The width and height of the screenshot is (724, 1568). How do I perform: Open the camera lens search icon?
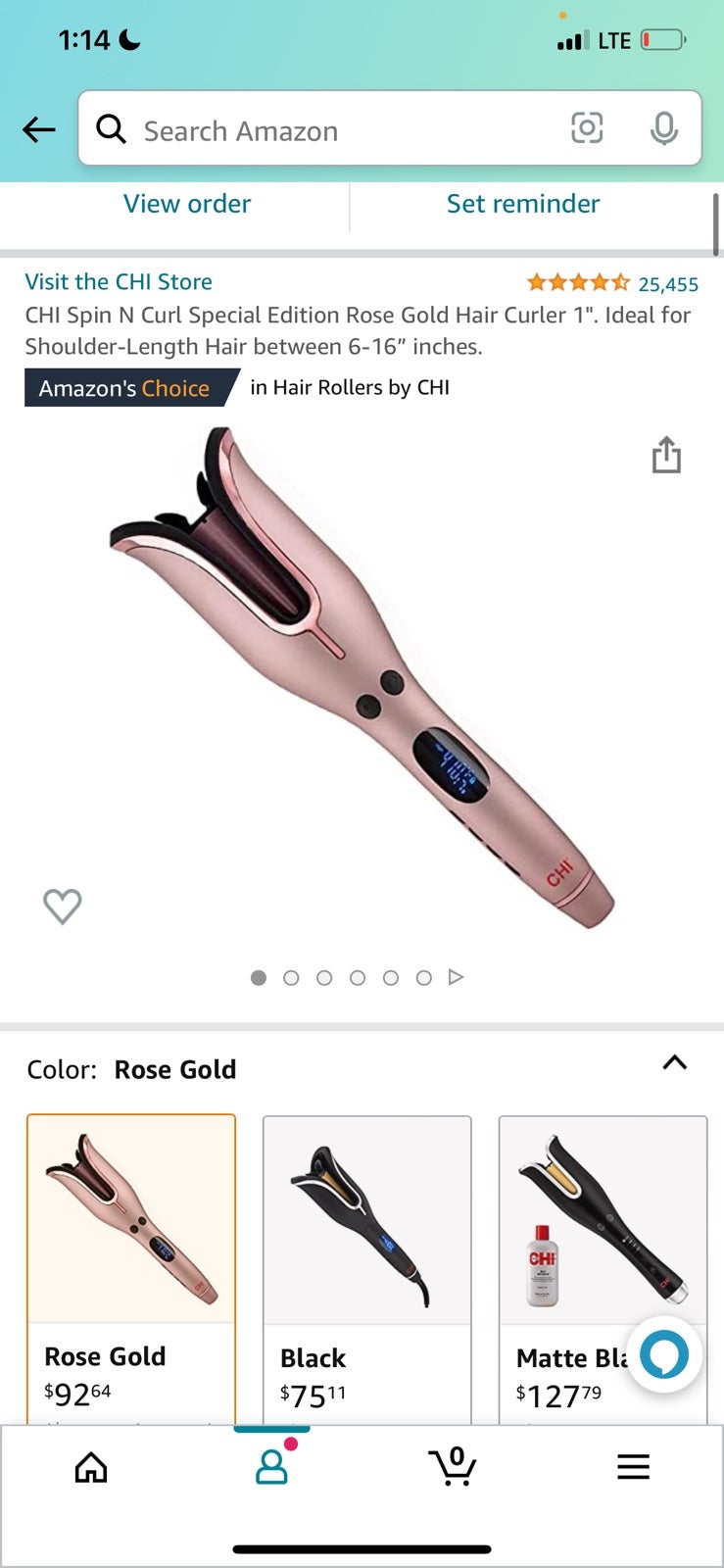(587, 128)
